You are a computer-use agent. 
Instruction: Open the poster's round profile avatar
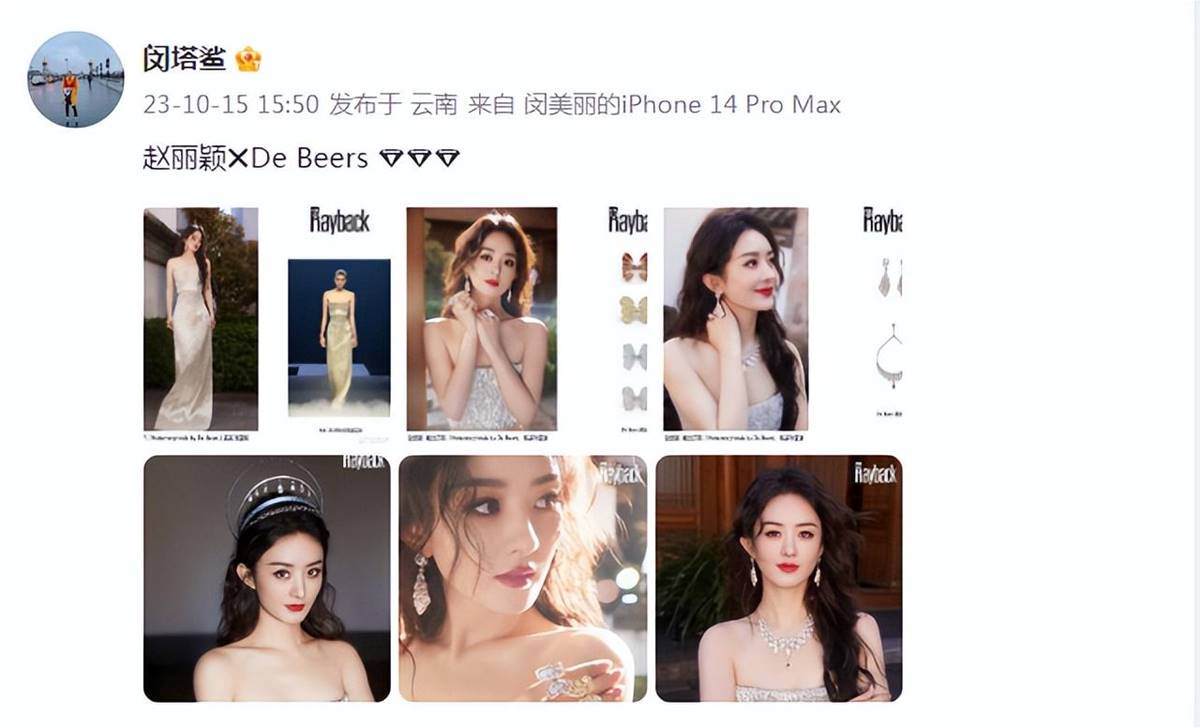[75, 80]
